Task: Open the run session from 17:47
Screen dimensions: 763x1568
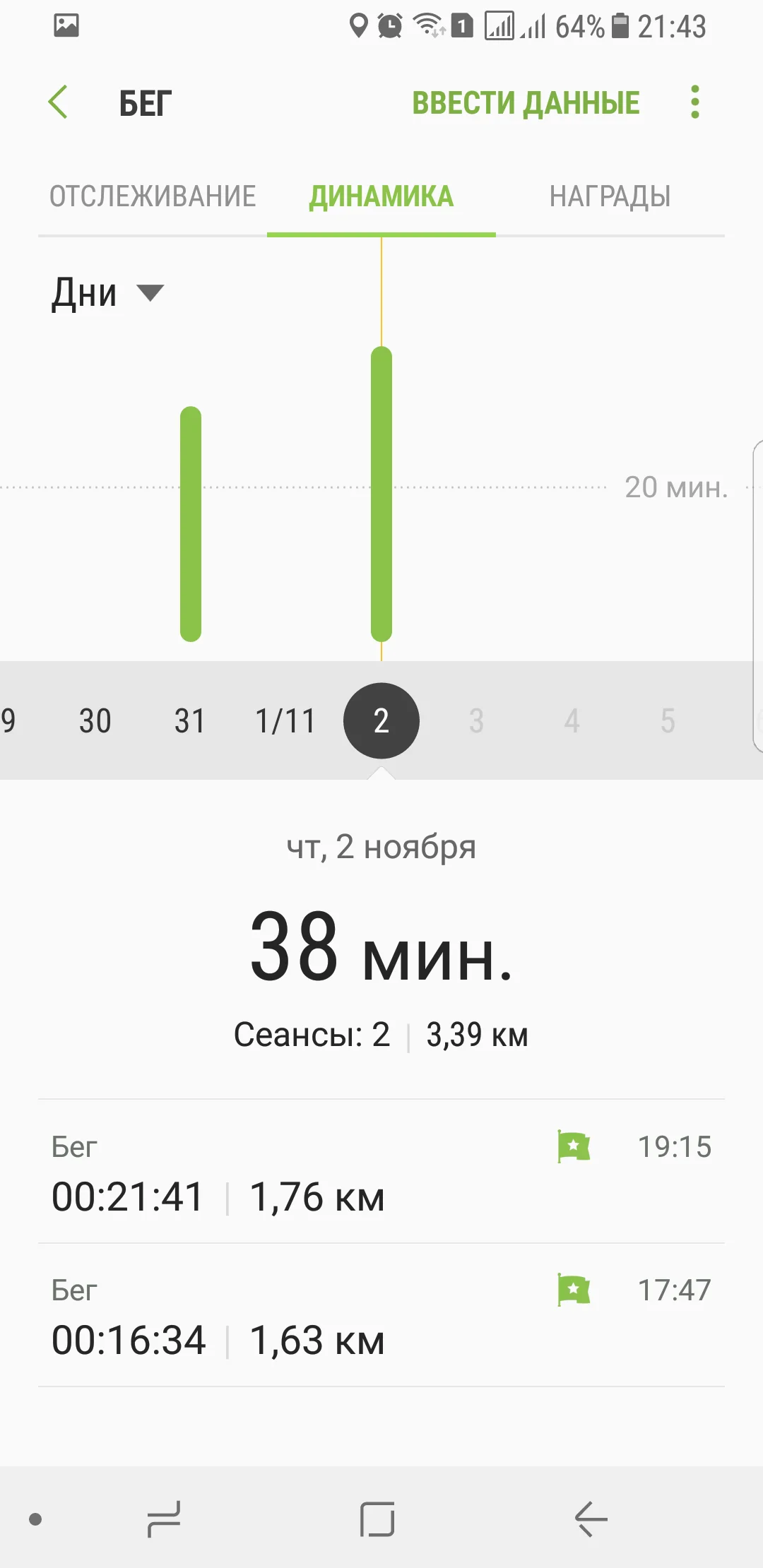Action: 381,1316
